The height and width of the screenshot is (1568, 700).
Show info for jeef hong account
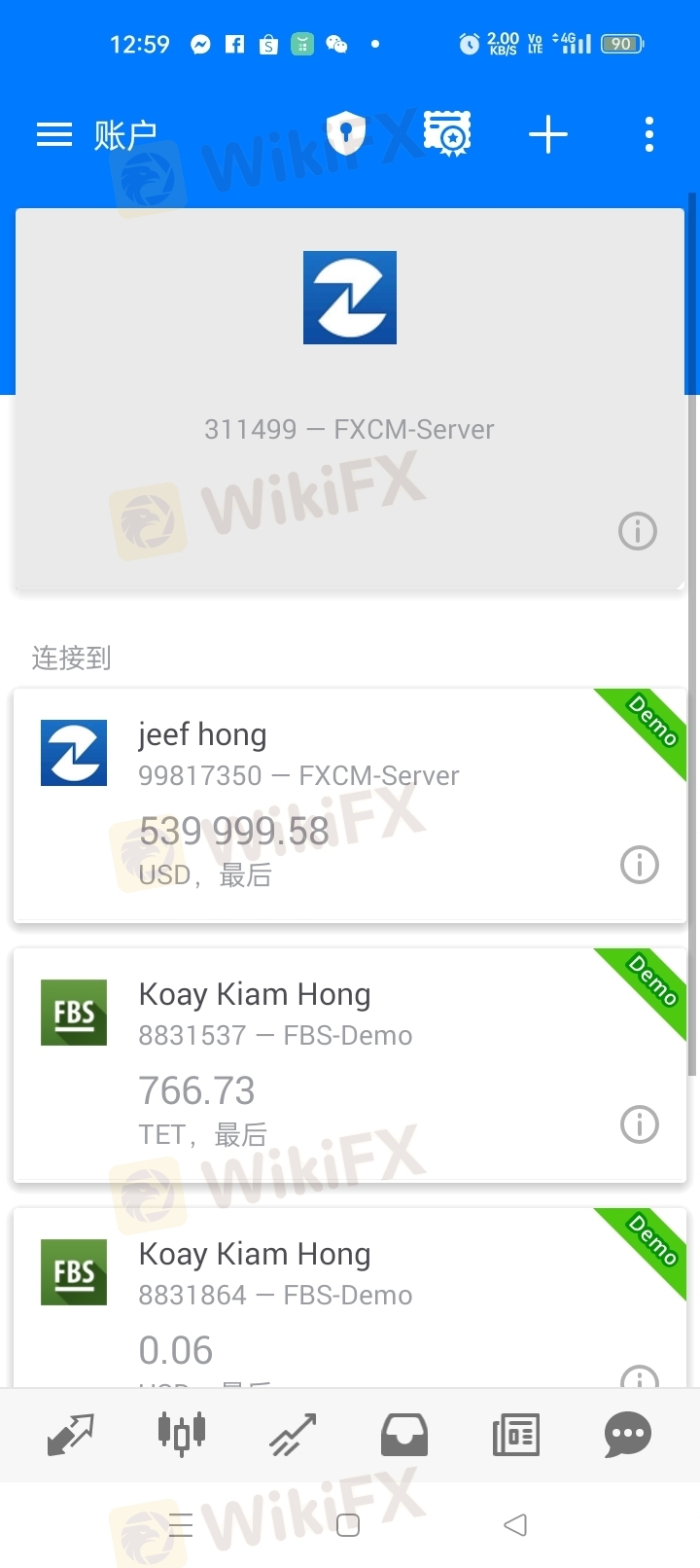640,865
